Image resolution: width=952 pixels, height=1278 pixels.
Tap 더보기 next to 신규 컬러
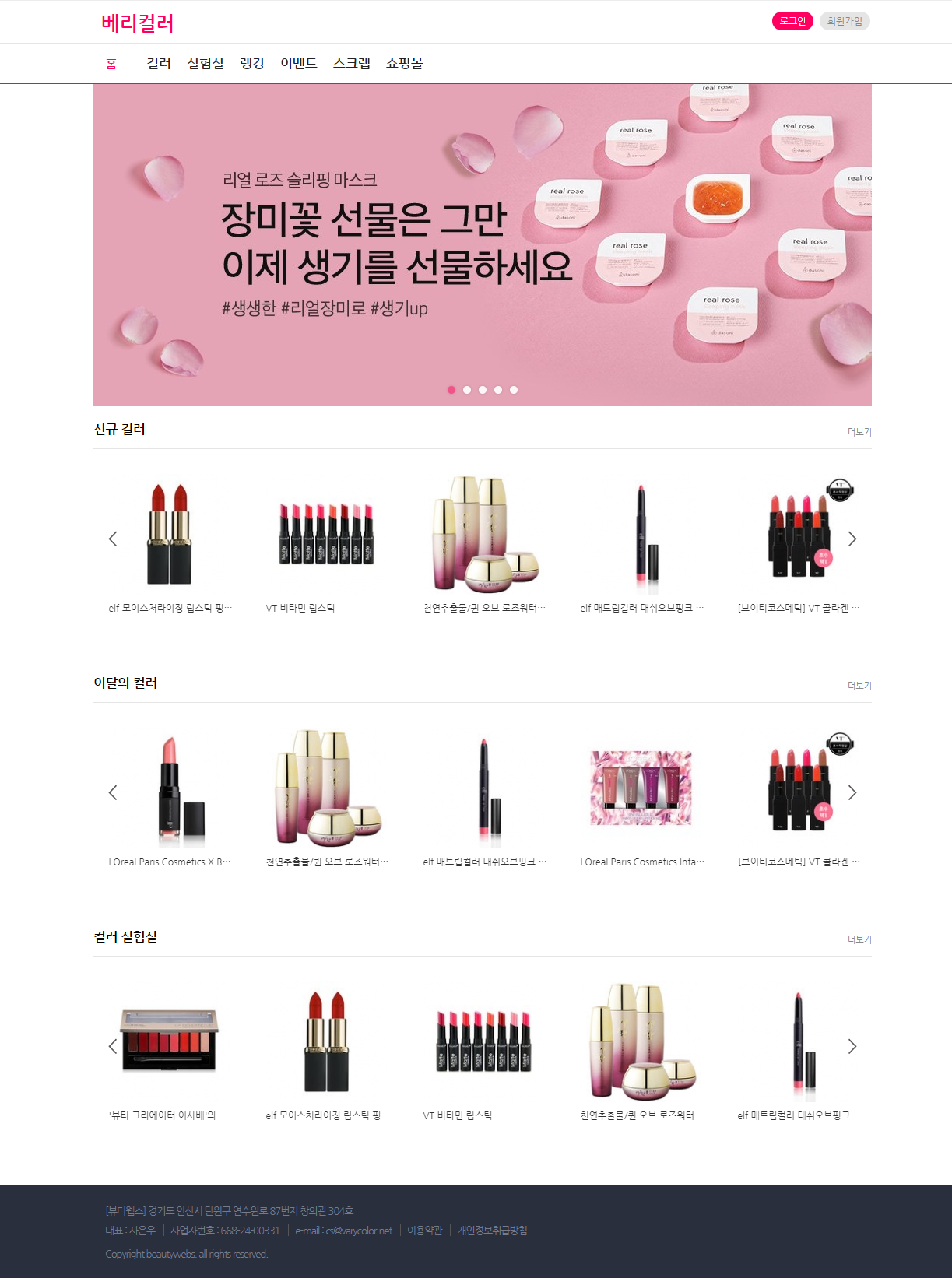point(859,432)
